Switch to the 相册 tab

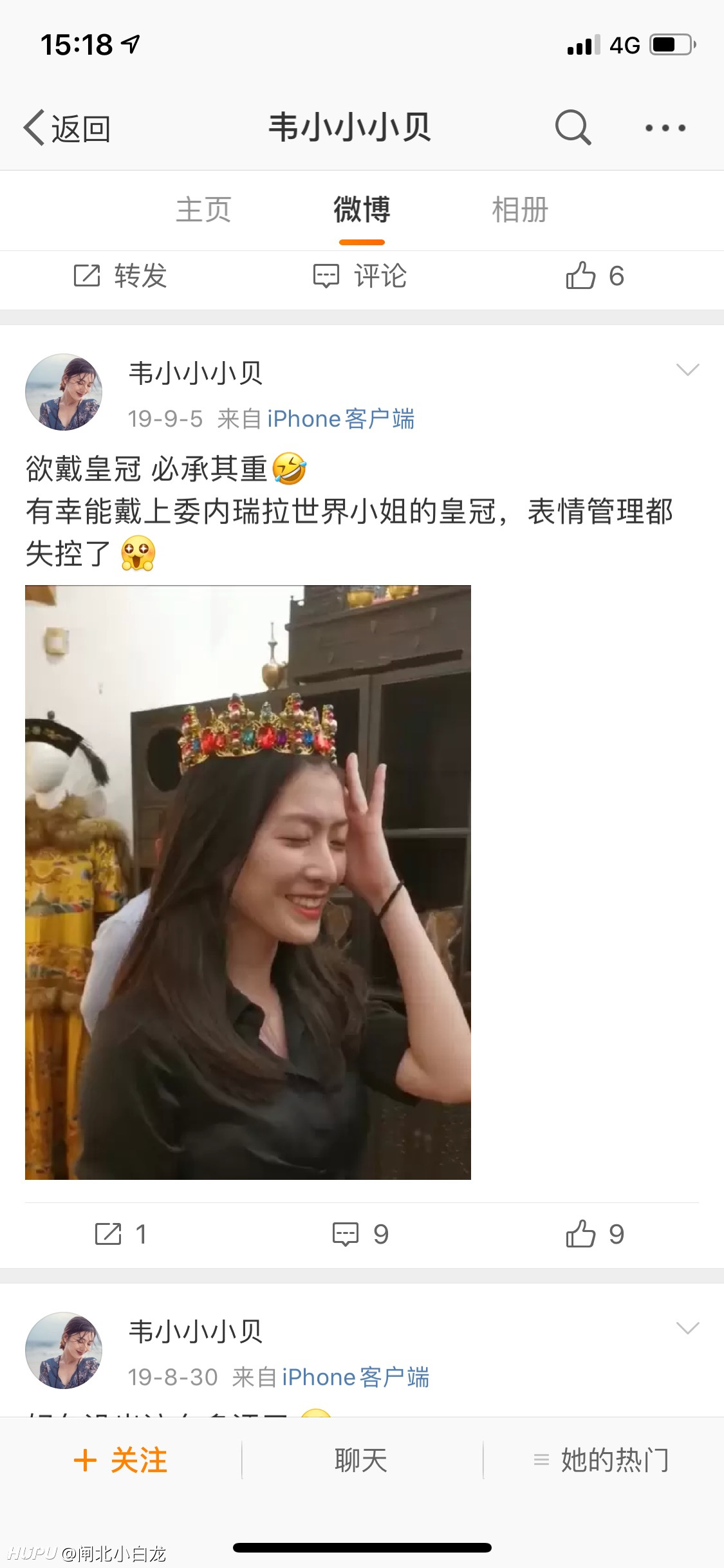coord(520,210)
